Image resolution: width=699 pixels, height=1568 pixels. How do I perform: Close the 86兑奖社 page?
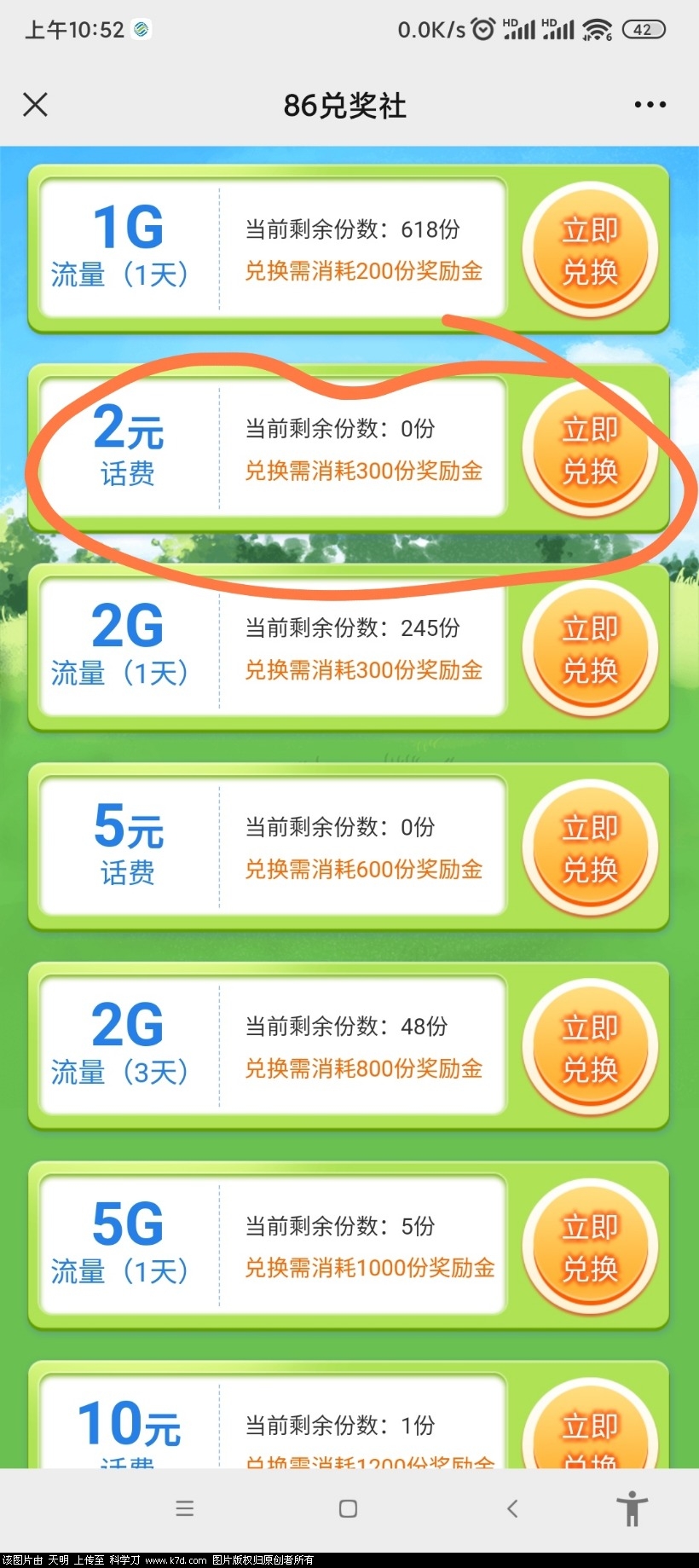[35, 105]
